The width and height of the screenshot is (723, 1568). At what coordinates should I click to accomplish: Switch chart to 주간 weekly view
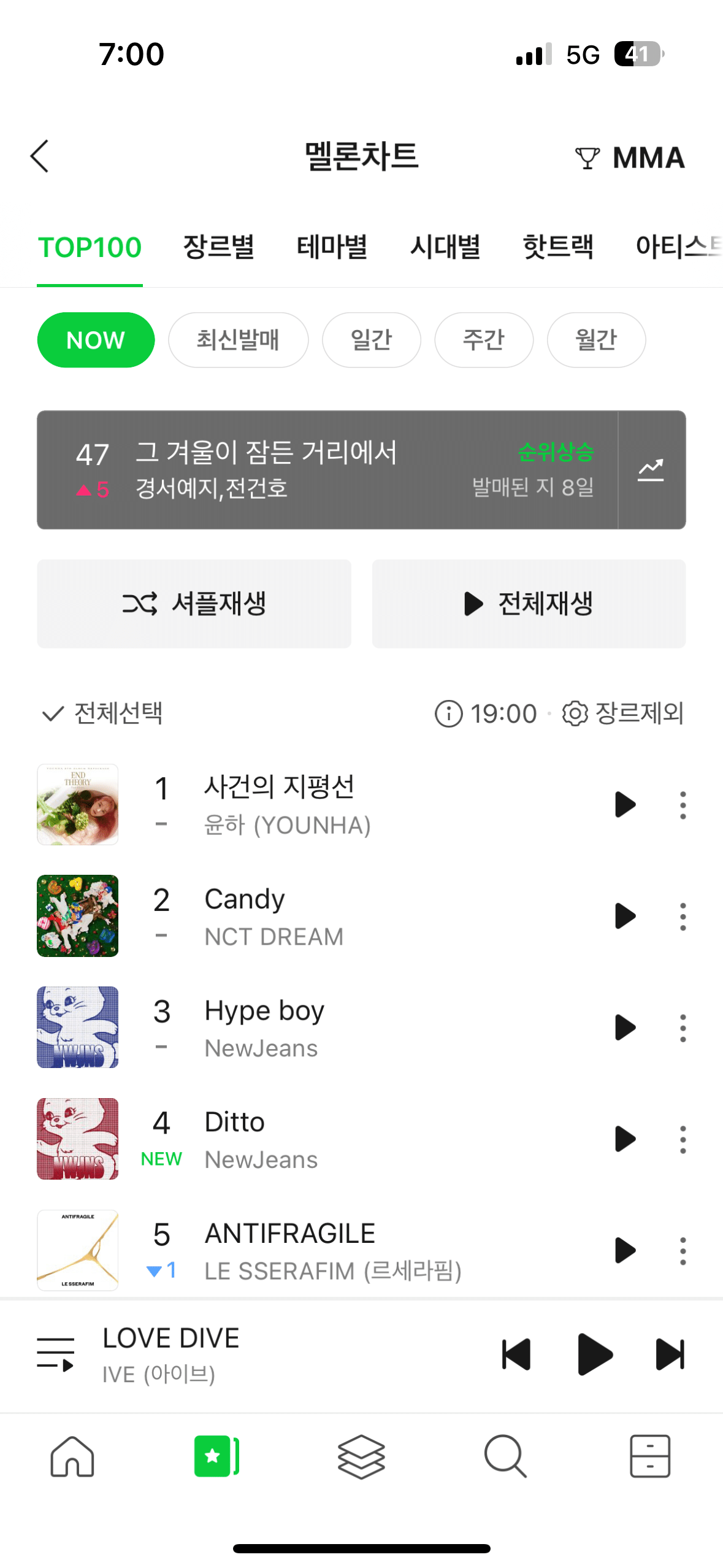[484, 339]
